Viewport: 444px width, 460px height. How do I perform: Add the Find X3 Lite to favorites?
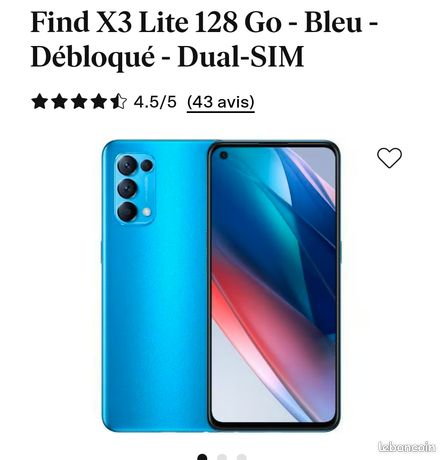click(x=389, y=158)
